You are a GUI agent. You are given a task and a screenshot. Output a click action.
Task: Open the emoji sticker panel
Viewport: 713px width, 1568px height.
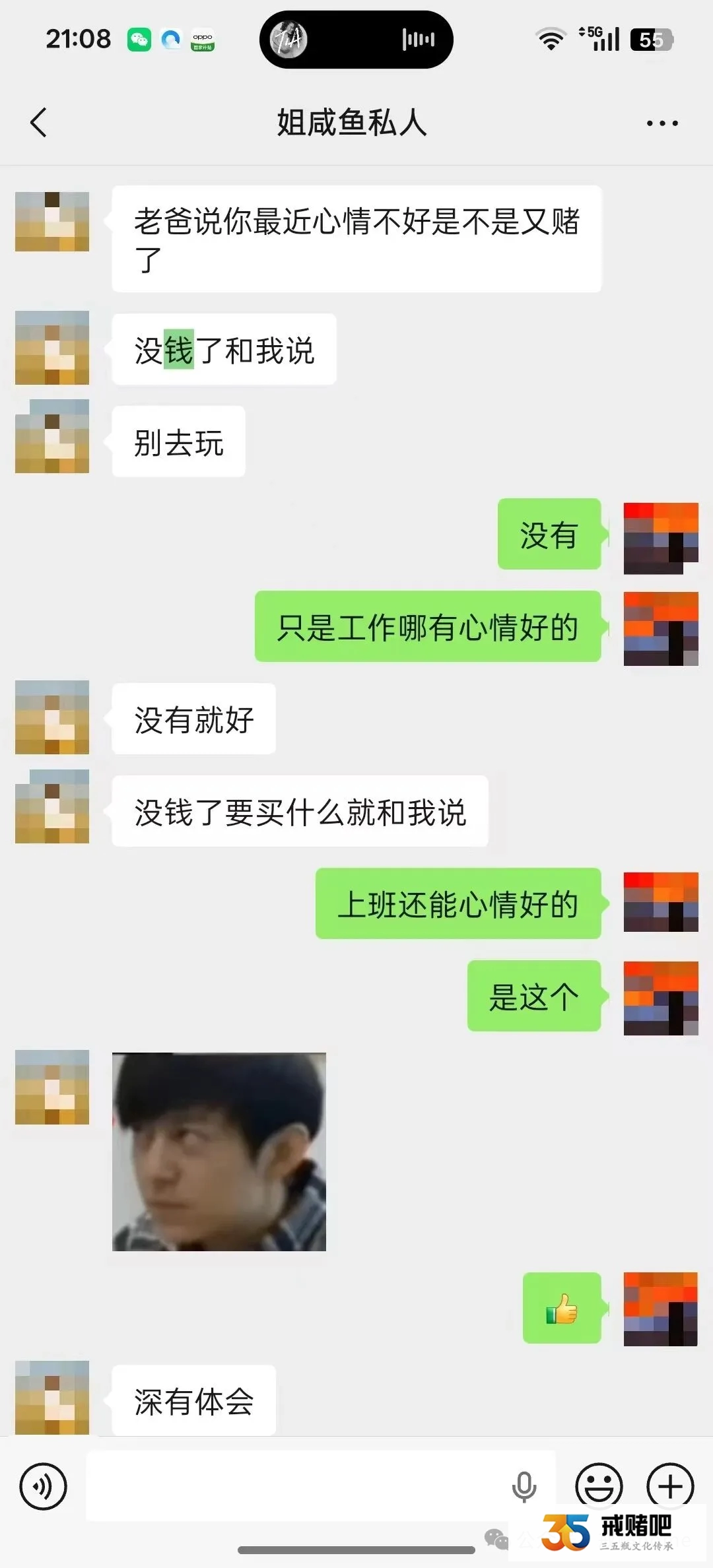tap(599, 1487)
